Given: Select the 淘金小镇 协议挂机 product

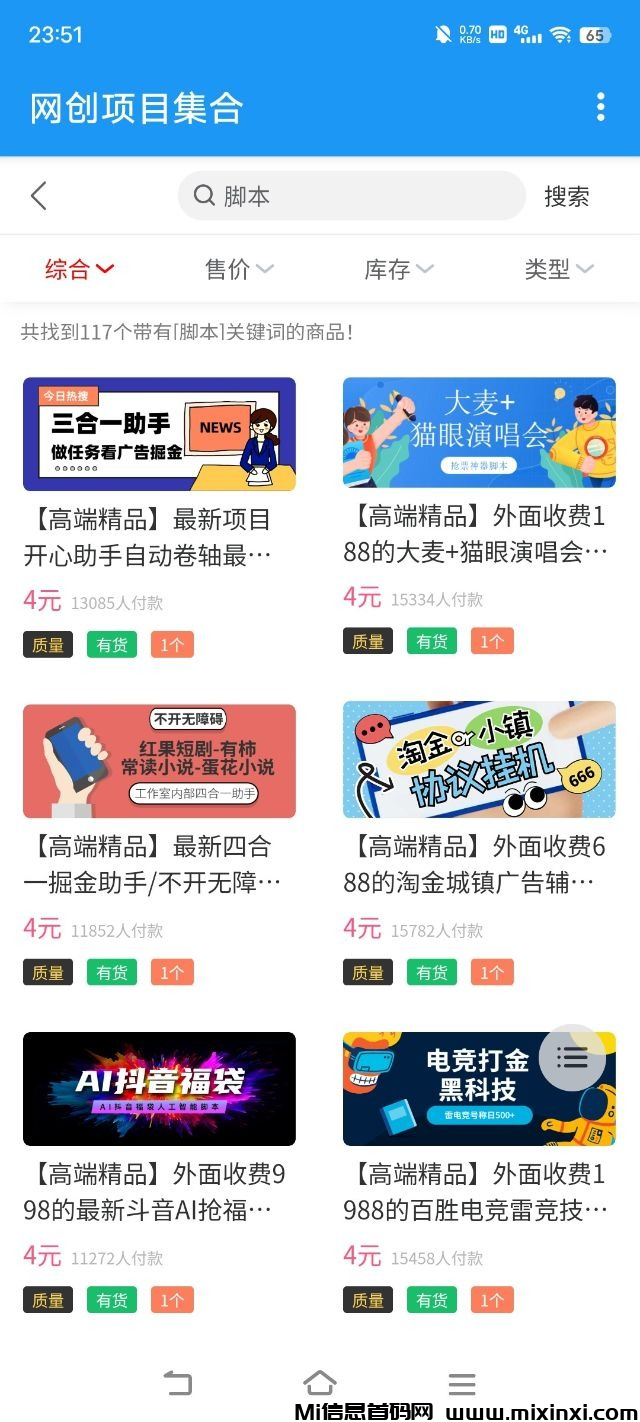Looking at the screenshot, I should point(479,760).
